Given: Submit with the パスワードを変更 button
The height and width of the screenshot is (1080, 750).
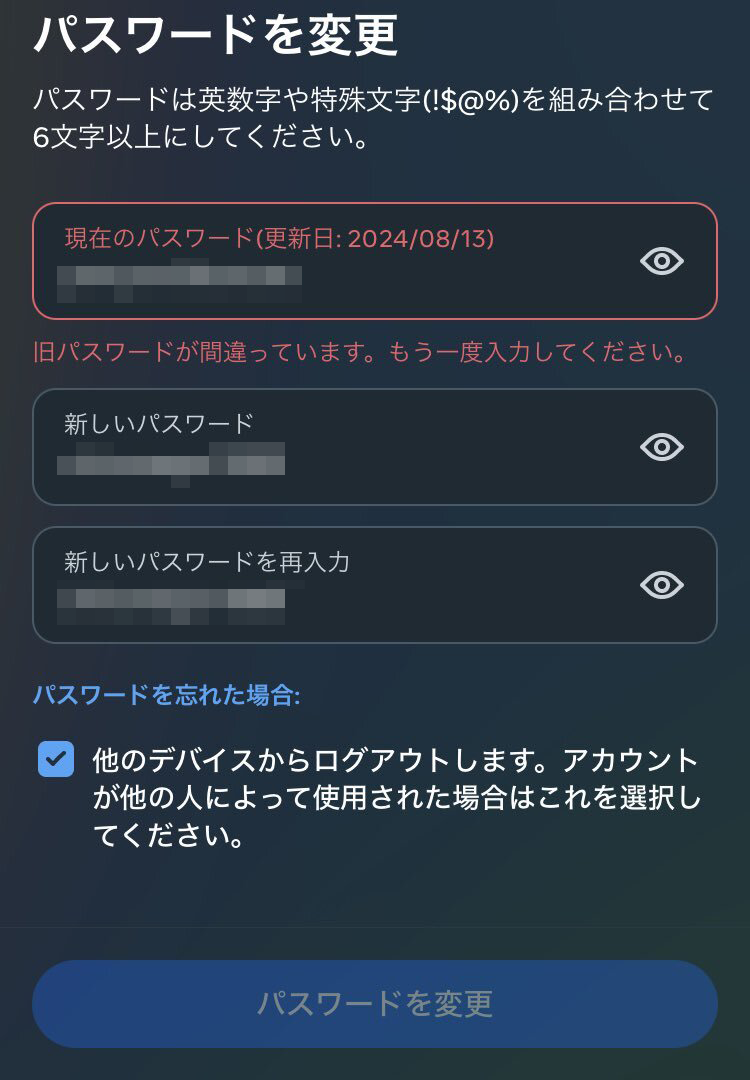Looking at the screenshot, I should coord(375,1003).
